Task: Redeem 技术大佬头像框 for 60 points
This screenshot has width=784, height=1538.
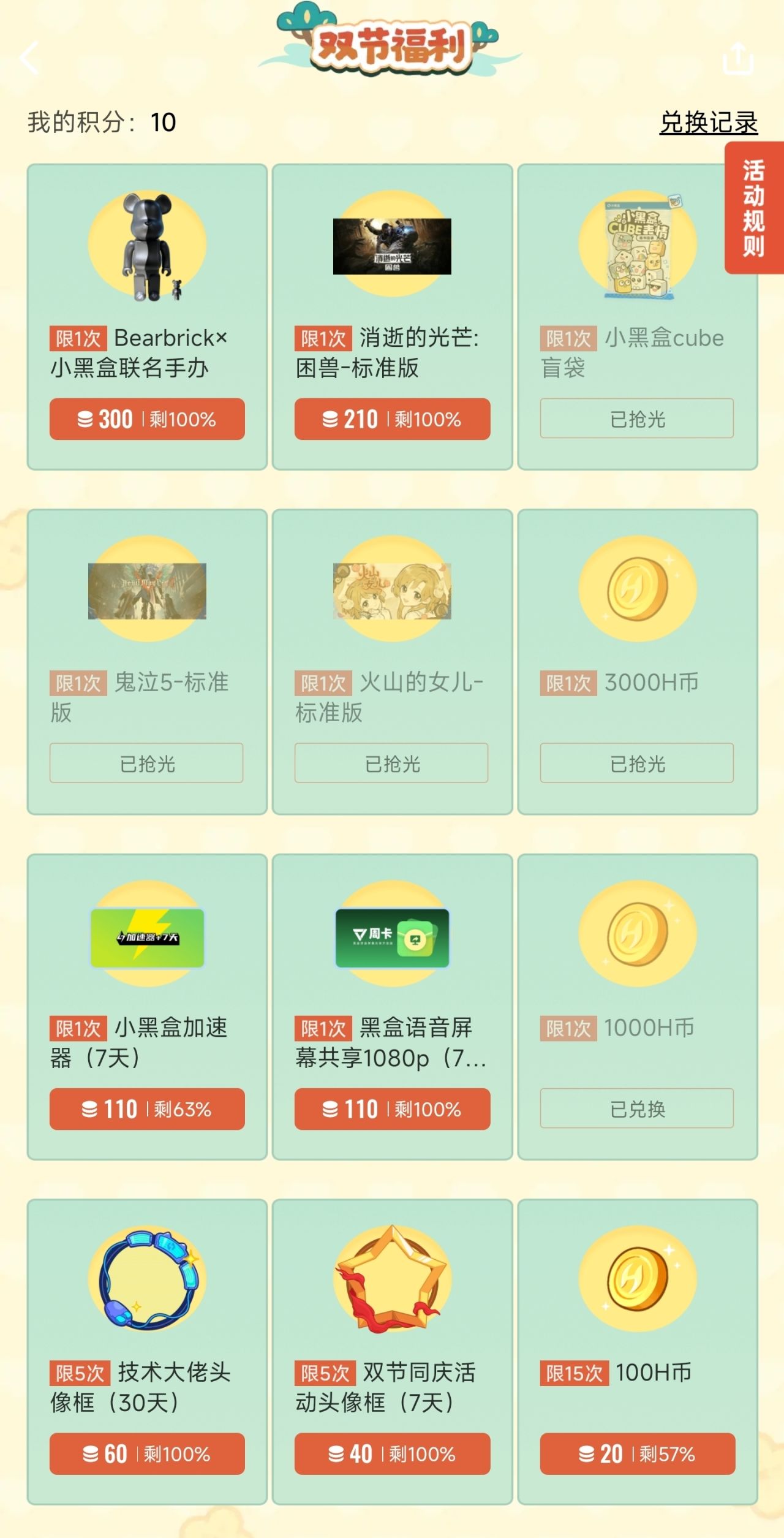Action: (x=147, y=1453)
